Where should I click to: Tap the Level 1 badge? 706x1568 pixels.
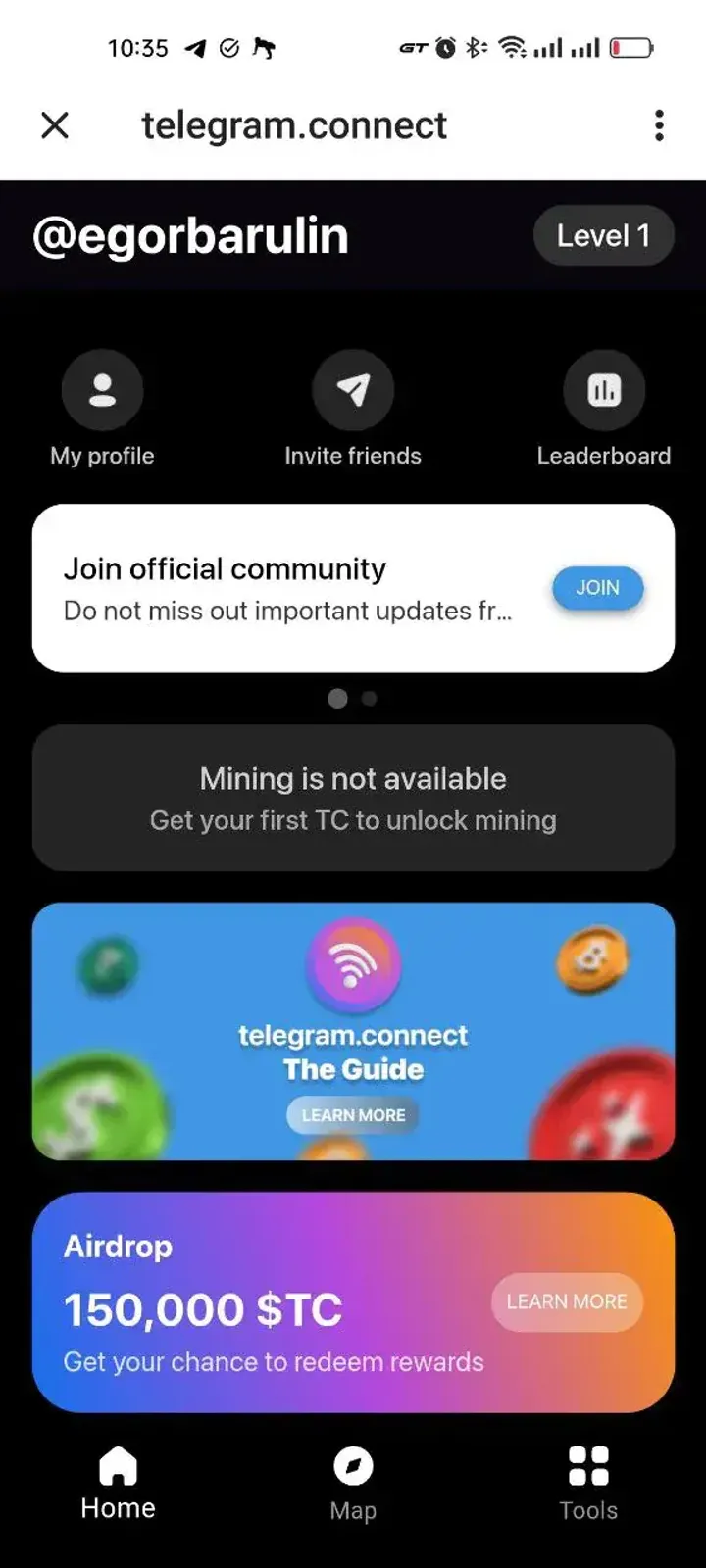[x=604, y=235]
